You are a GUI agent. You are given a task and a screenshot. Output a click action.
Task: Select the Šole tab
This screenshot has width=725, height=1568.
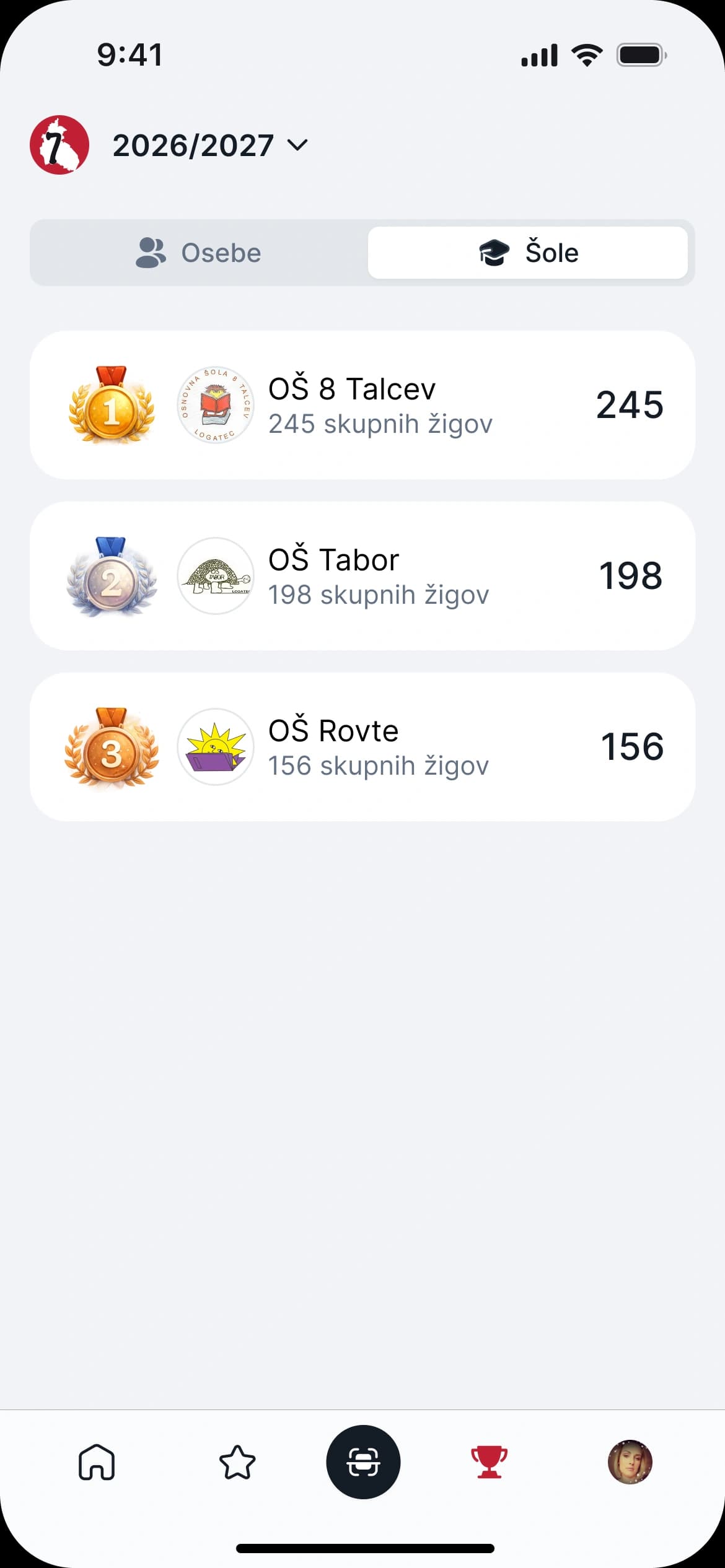coord(528,253)
